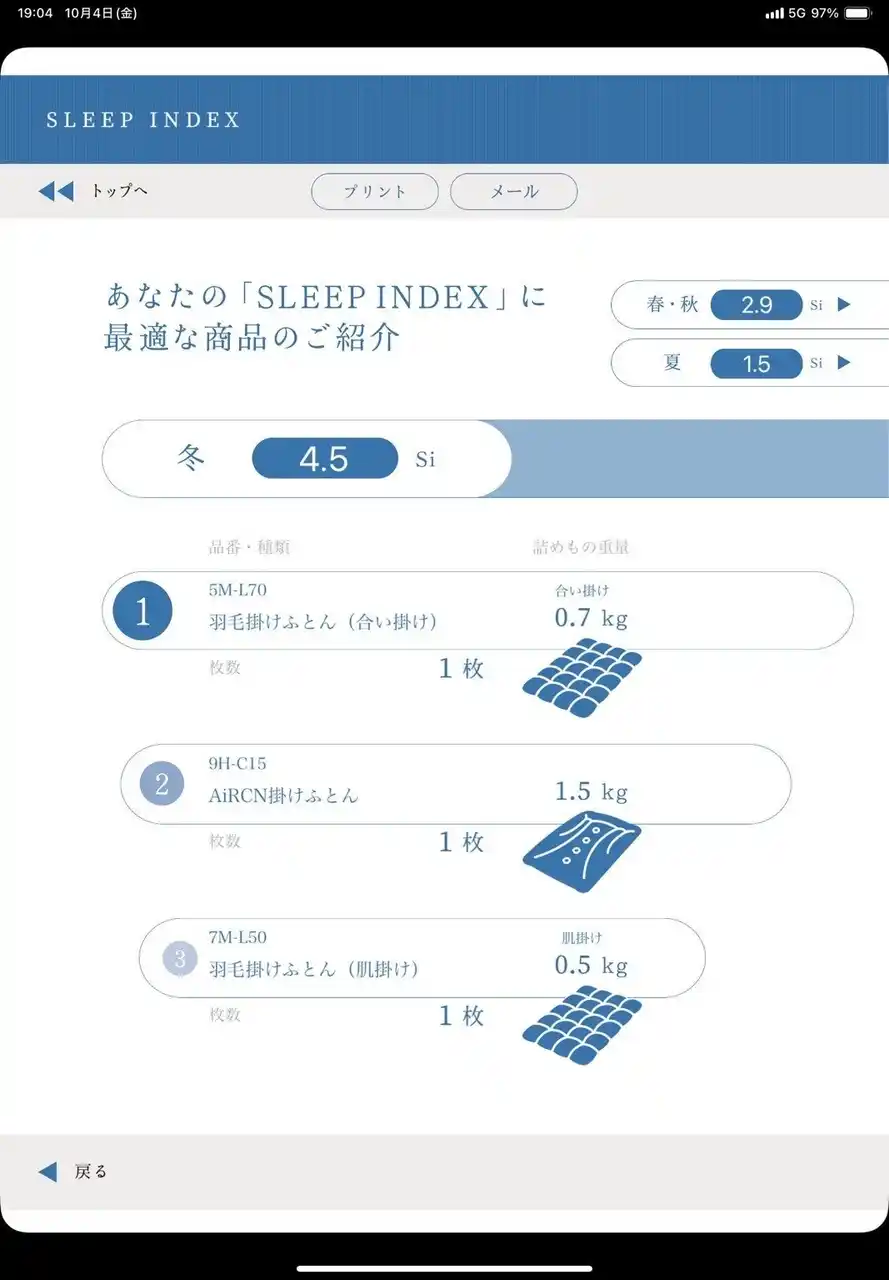Viewport: 889px width, 1280px height.
Task: Send results via メール button
Action: tap(513, 192)
